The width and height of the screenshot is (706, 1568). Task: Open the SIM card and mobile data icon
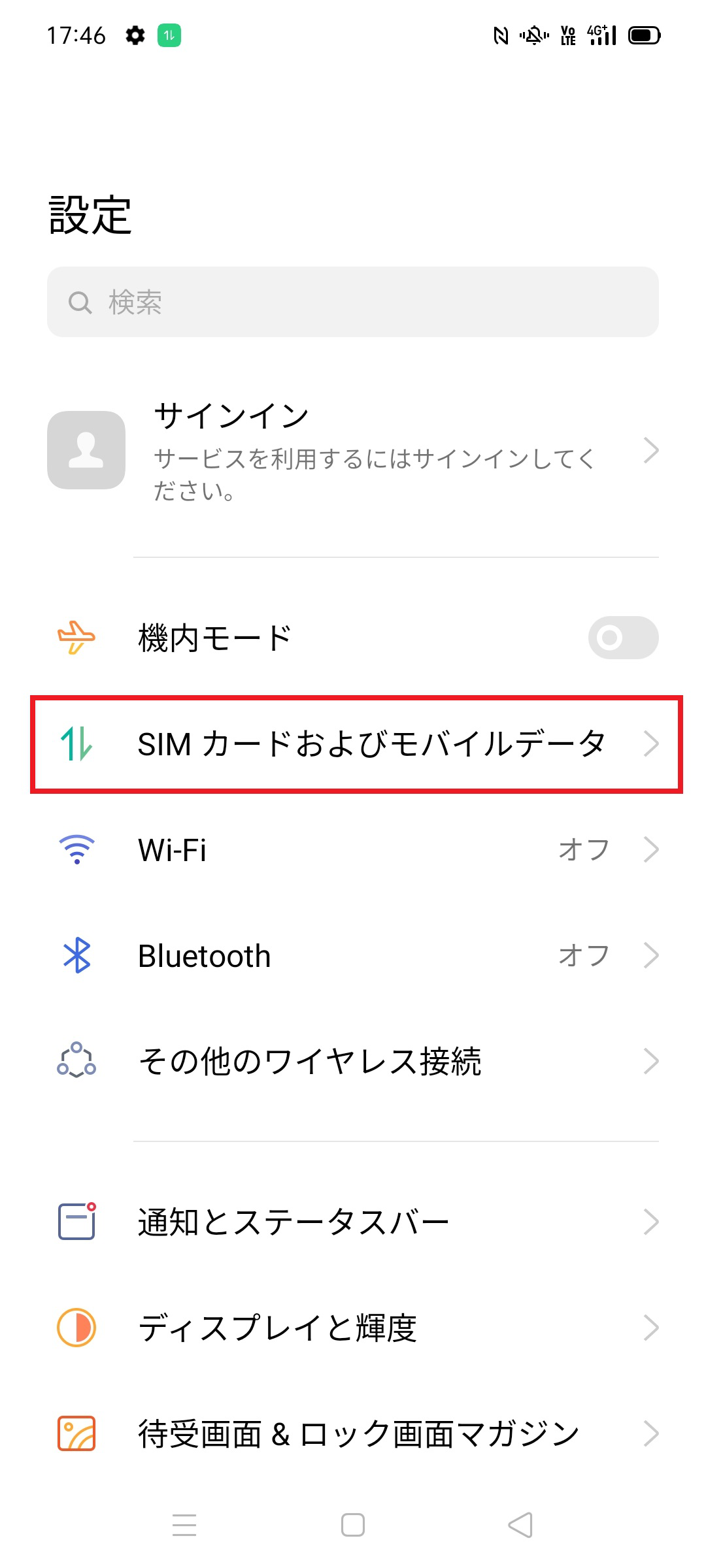tap(76, 743)
